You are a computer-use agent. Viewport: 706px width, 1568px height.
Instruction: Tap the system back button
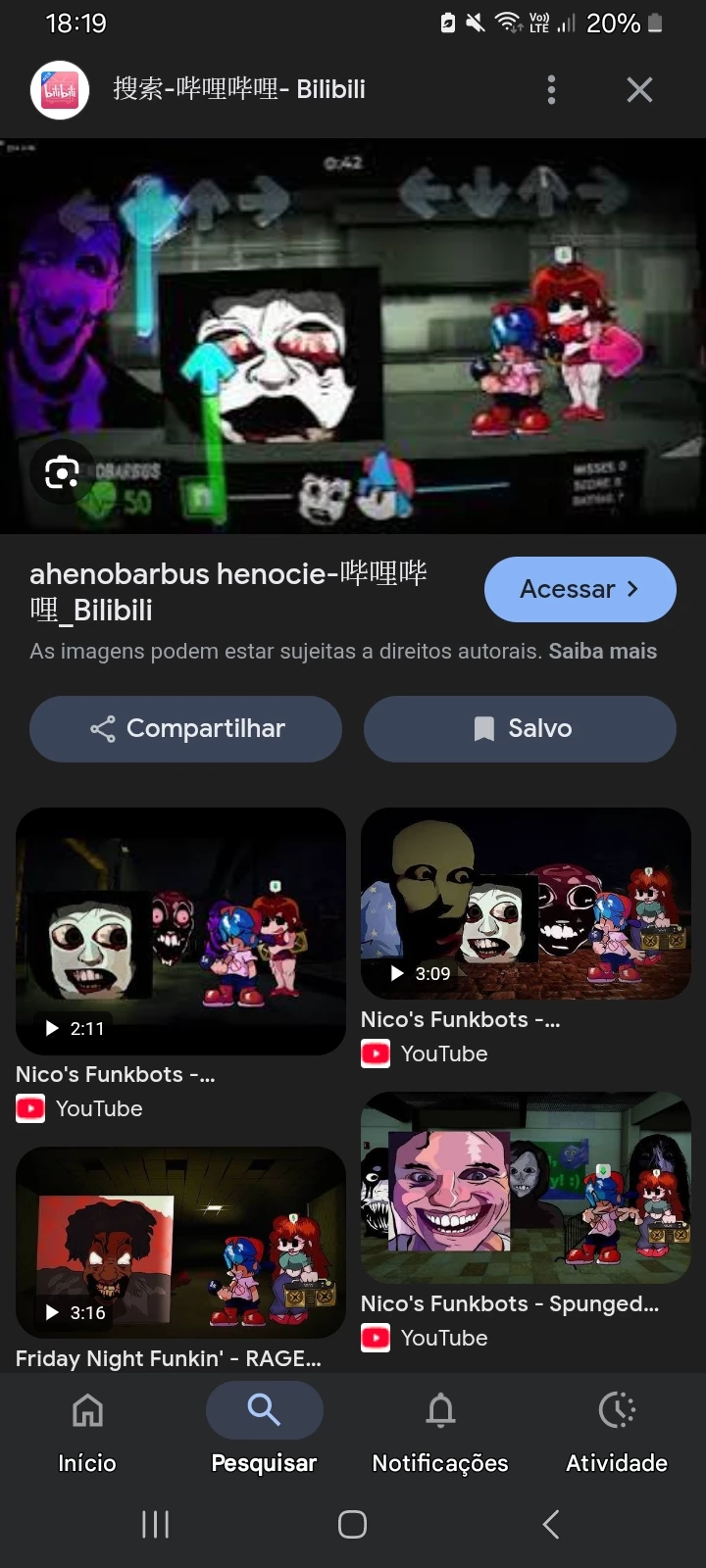pyautogui.click(x=551, y=1524)
